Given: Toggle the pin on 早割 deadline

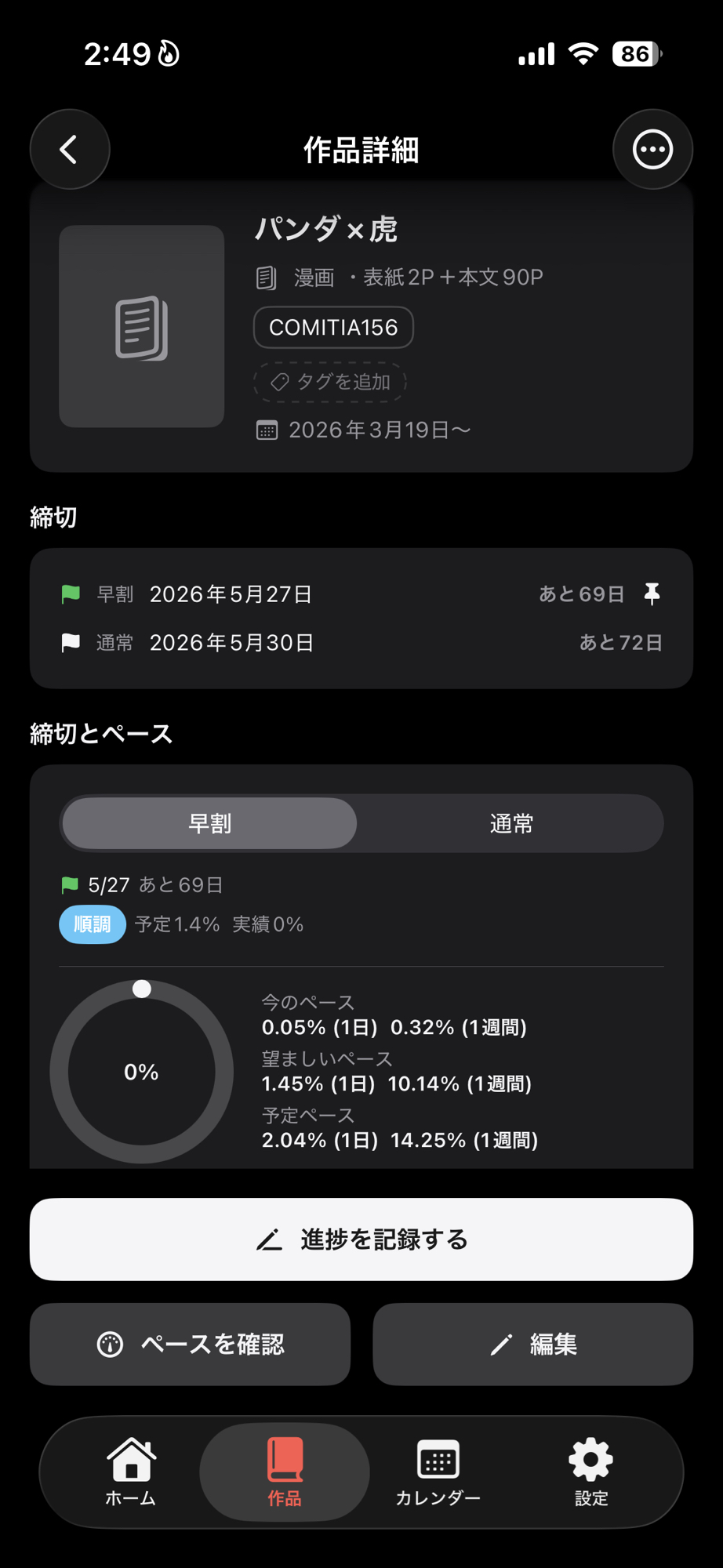Looking at the screenshot, I should point(652,594).
